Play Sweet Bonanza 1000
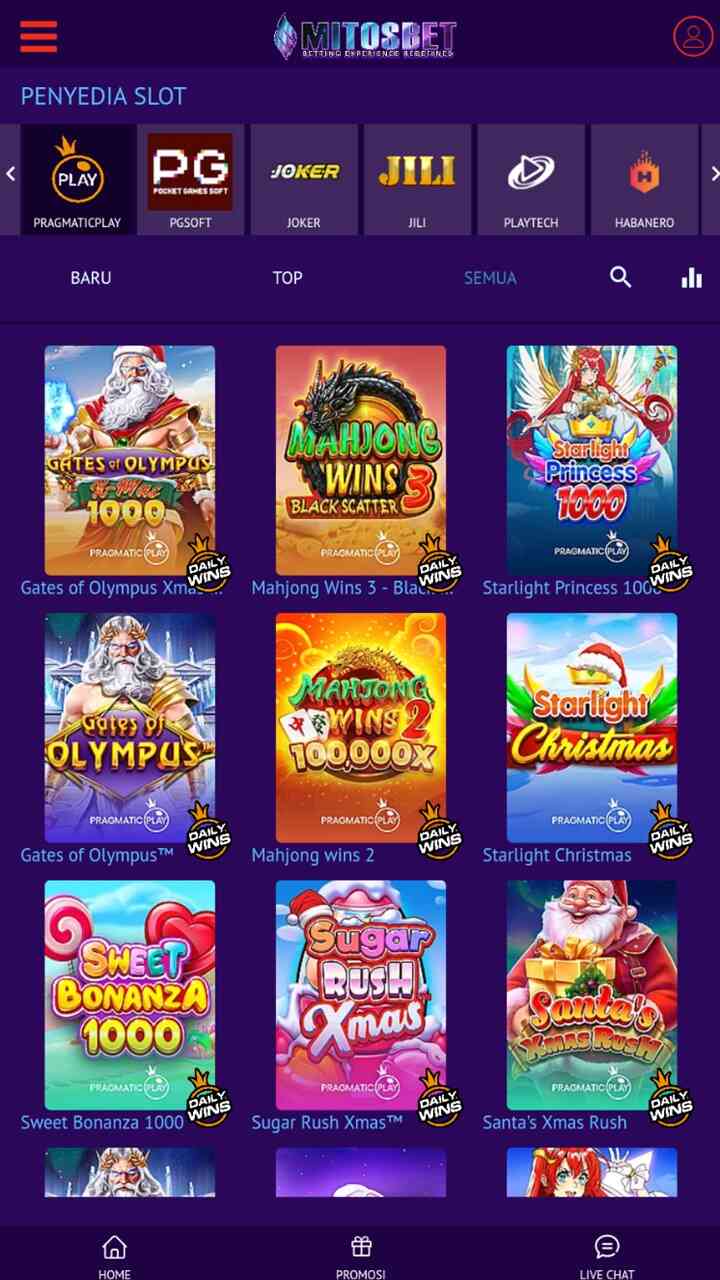Viewport: 720px width, 1280px height. pos(130,995)
